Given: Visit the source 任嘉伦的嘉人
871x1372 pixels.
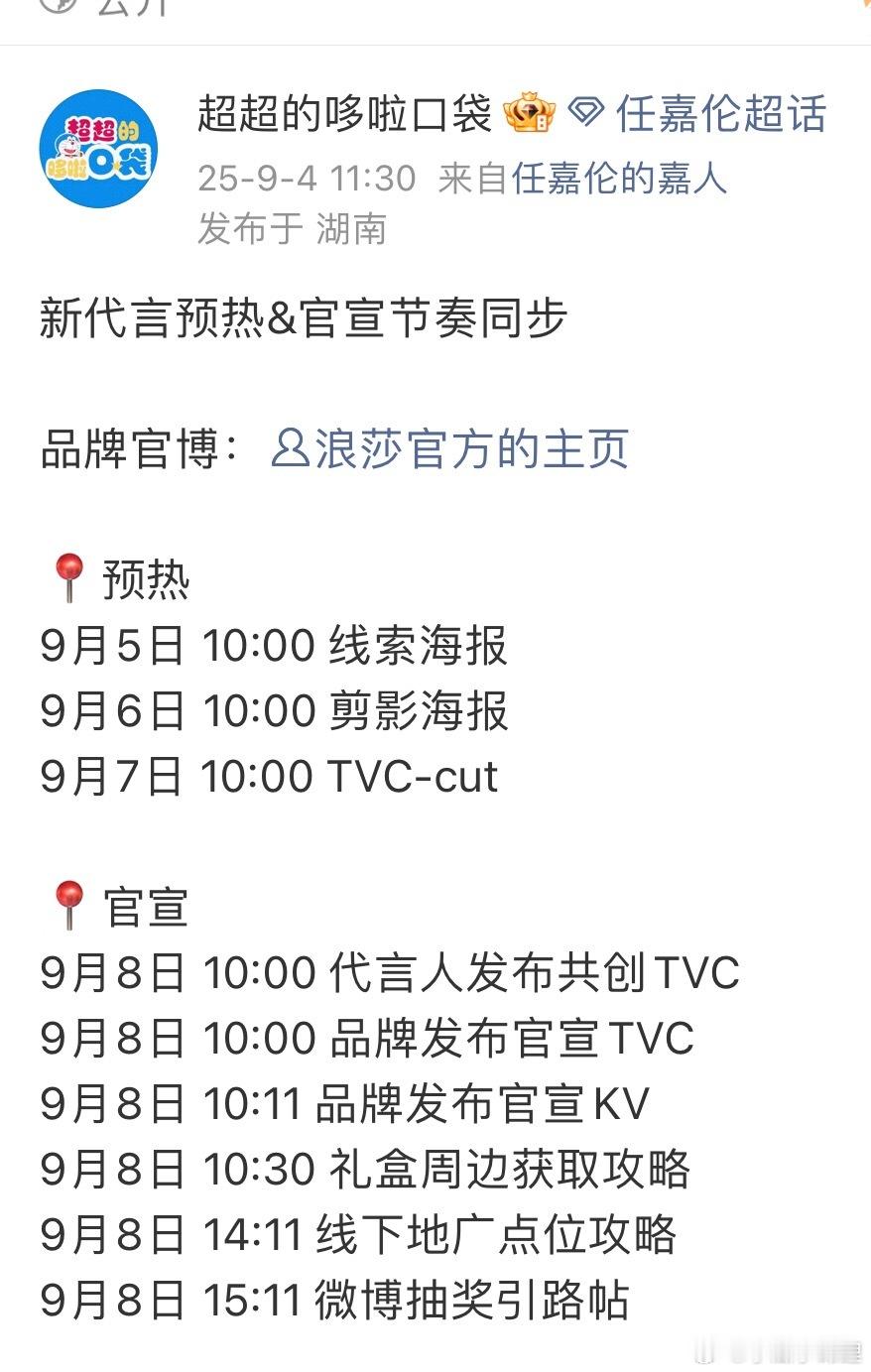Looking at the screenshot, I should 620,179.
